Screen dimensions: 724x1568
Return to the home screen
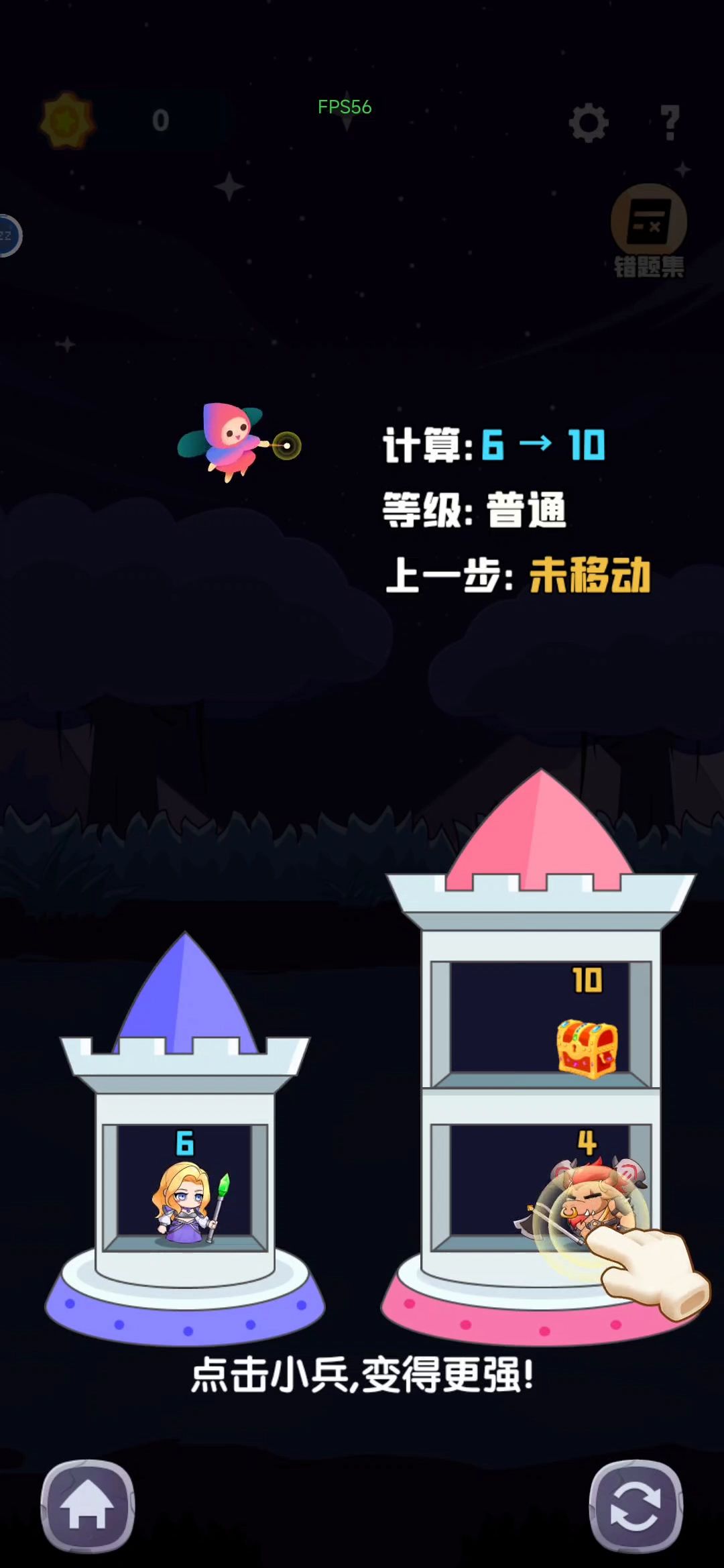pos(88,1506)
